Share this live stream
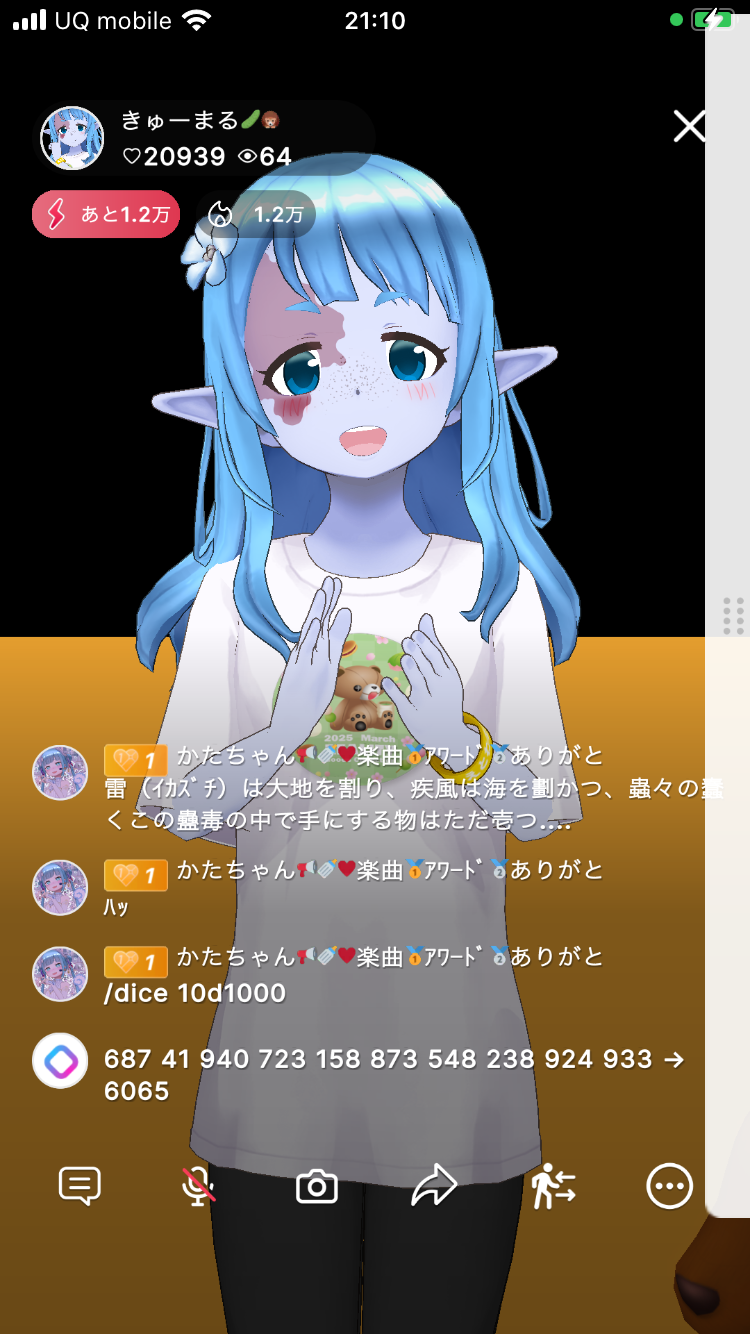The width and height of the screenshot is (750, 1334). point(434,1186)
